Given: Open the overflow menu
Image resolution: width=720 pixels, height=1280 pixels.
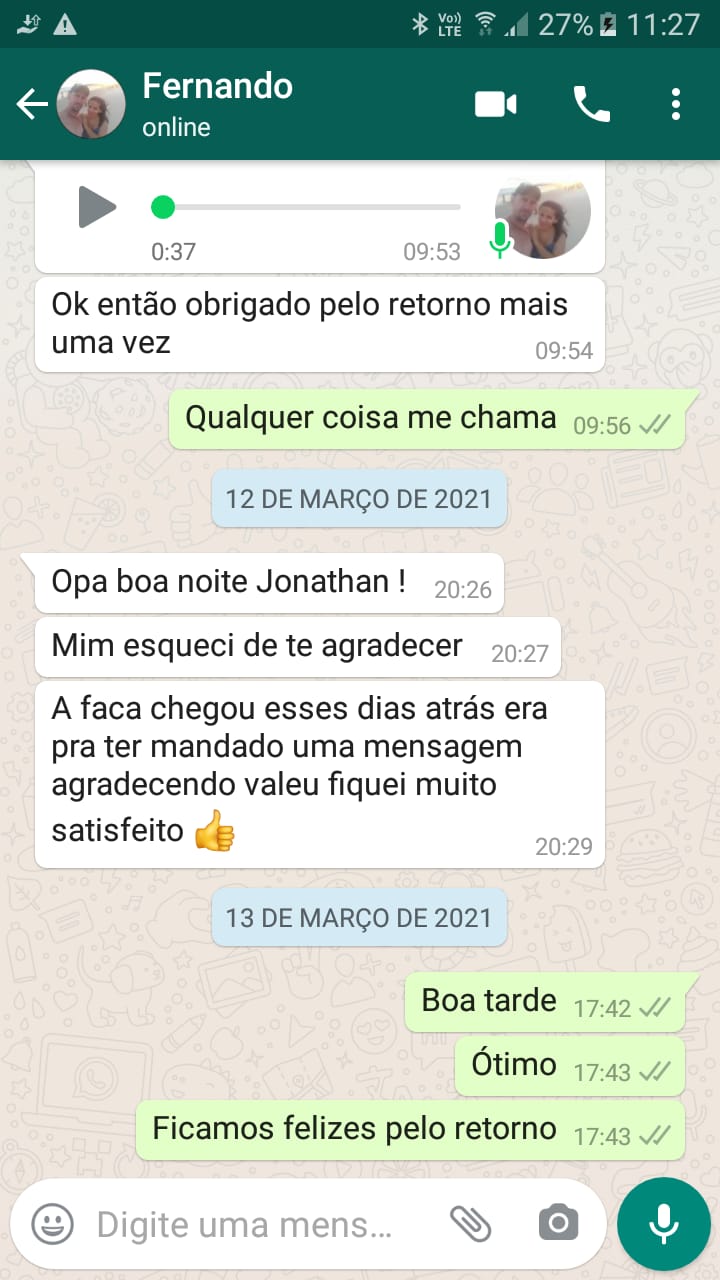Looking at the screenshot, I should tap(676, 104).
